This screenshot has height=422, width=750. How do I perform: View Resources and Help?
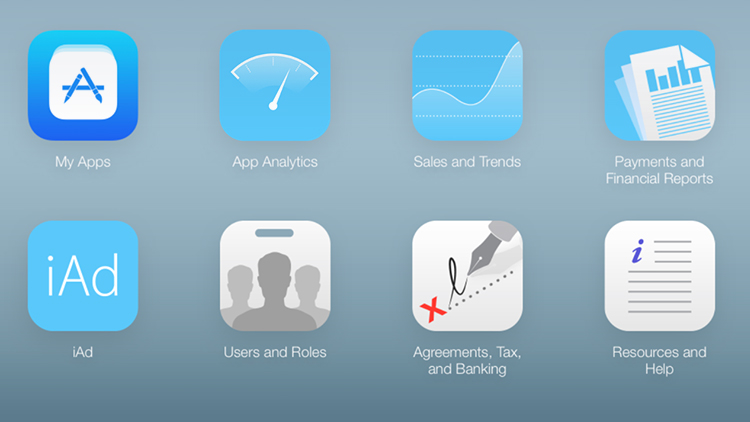[x=659, y=276]
